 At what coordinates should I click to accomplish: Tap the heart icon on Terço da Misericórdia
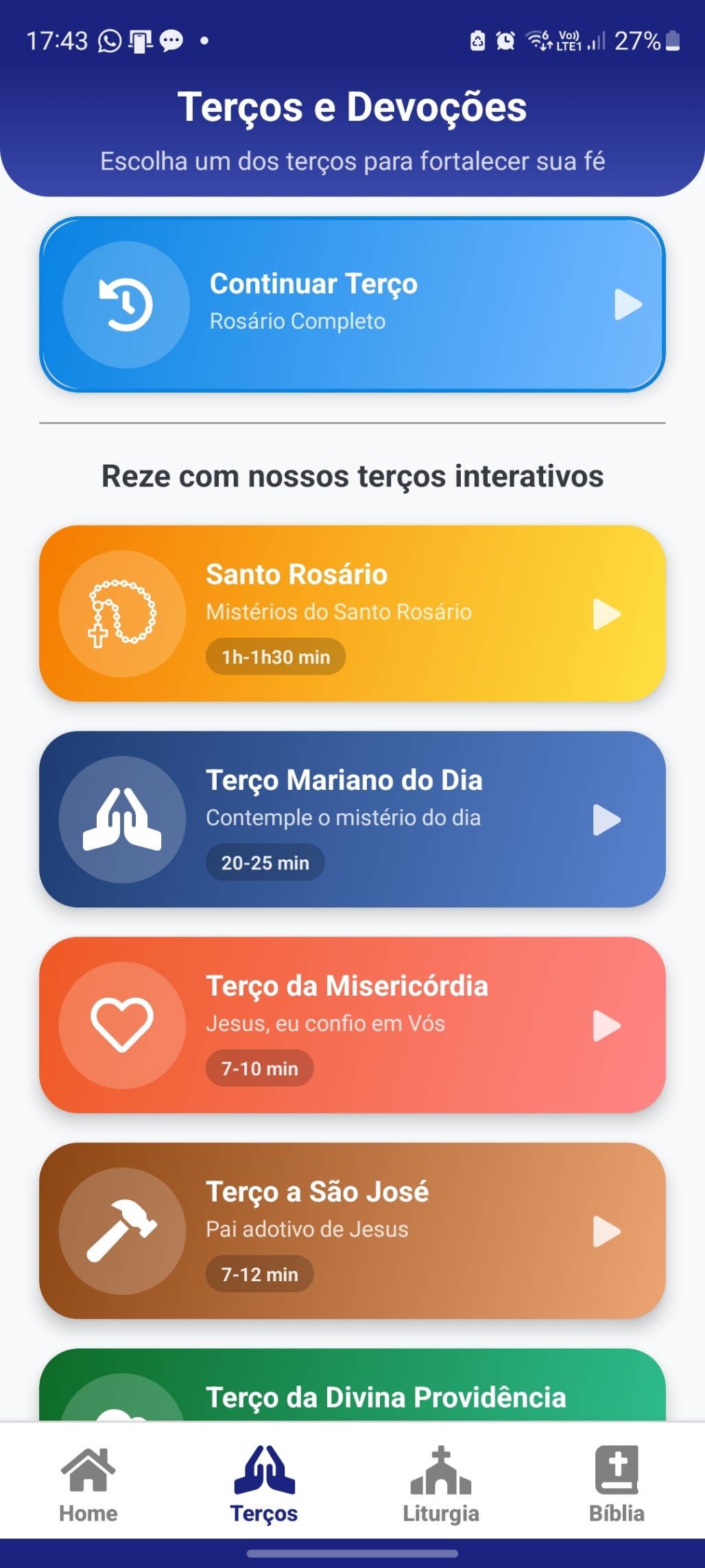122,1025
